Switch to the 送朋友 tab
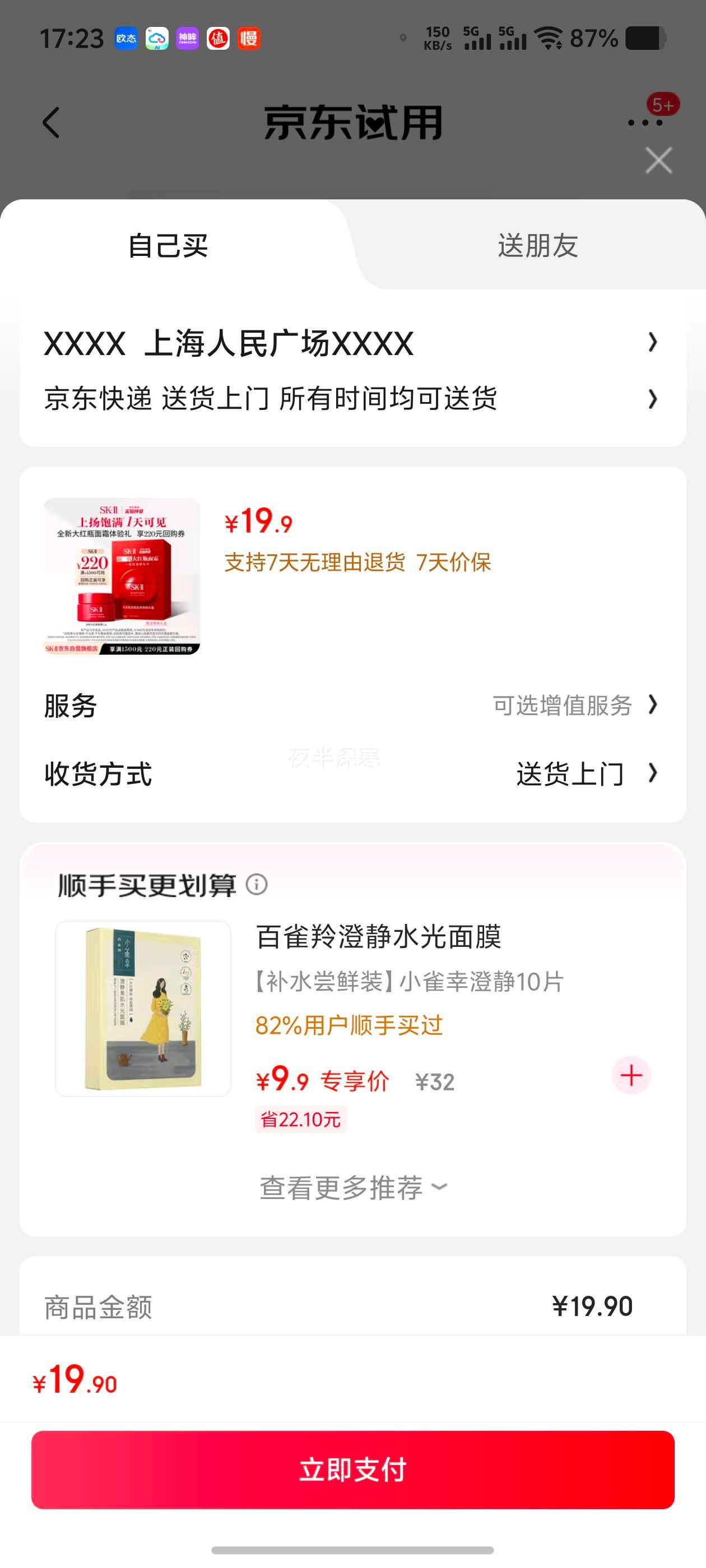Viewport: 706px width, 1568px height. 537,246
